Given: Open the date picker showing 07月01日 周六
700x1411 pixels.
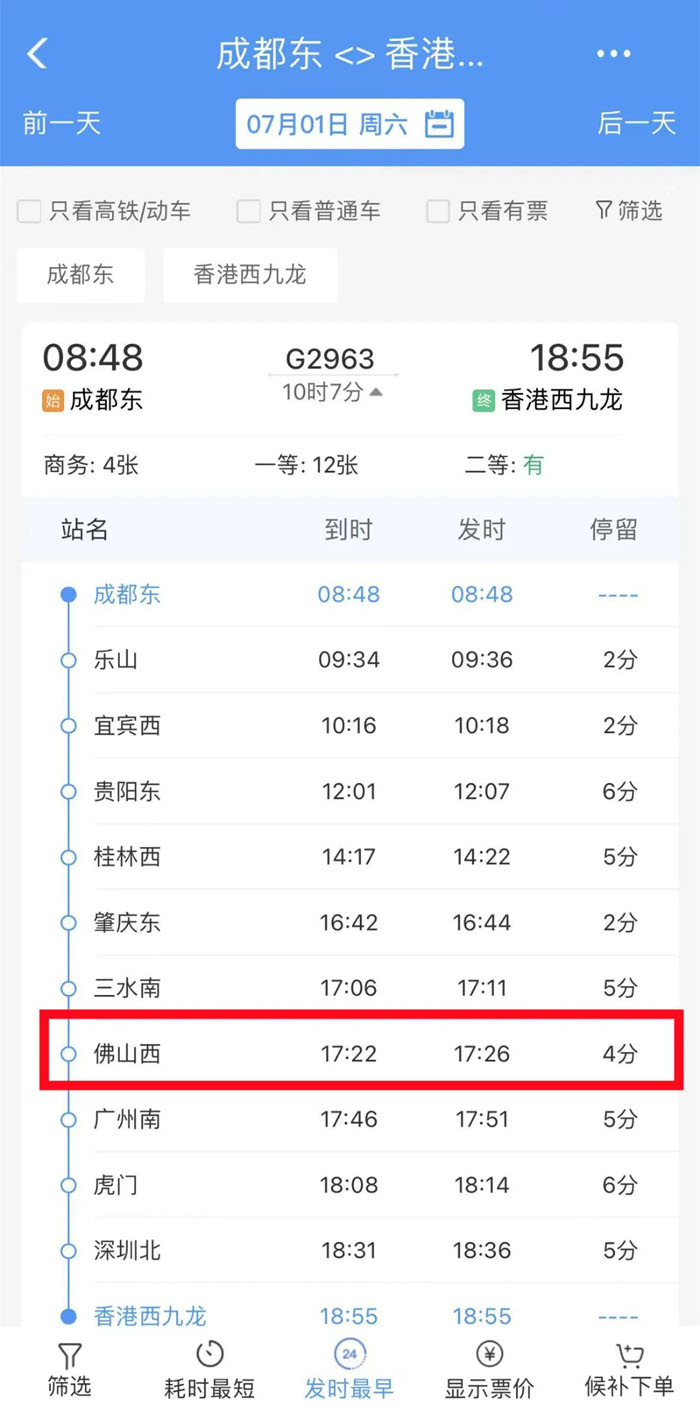Looking at the screenshot, I should click(350, 124).
